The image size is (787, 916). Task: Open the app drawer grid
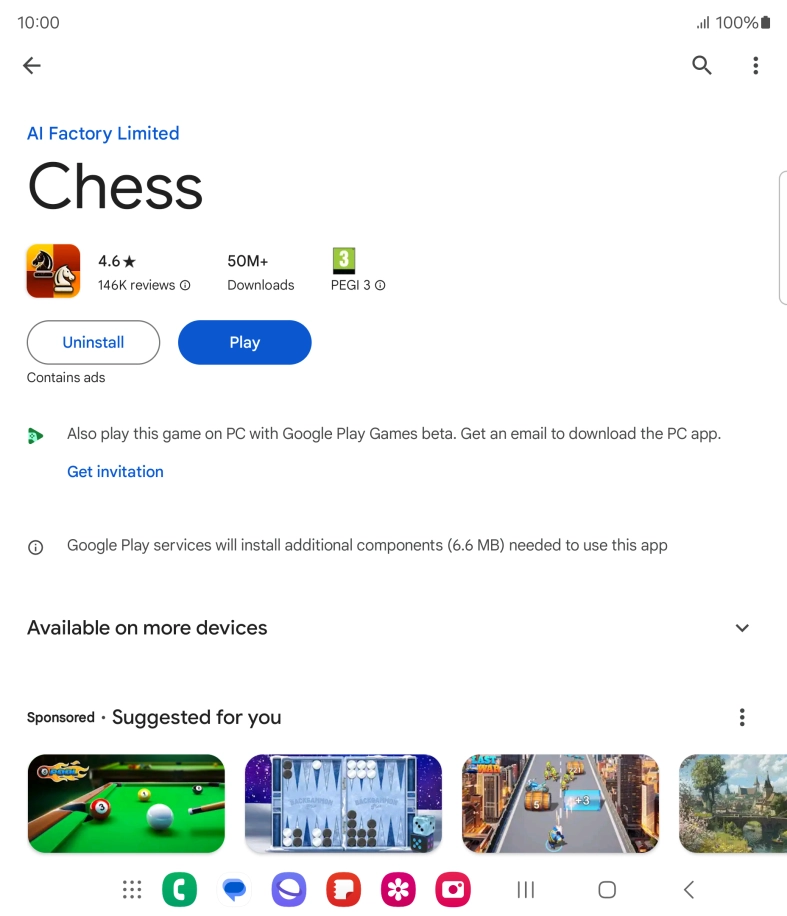[131, 889]
